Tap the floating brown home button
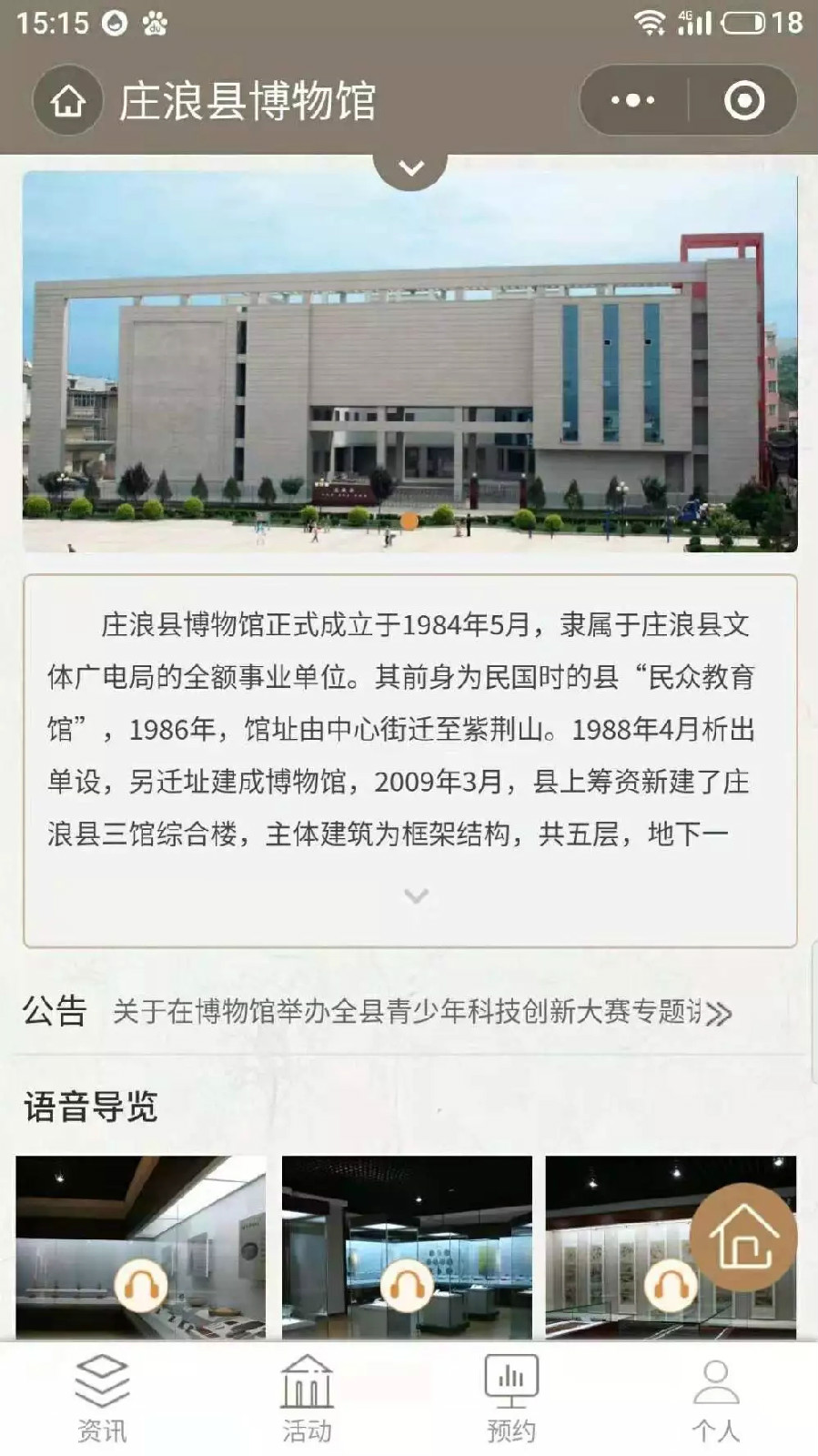 (x=743, y=1237)
